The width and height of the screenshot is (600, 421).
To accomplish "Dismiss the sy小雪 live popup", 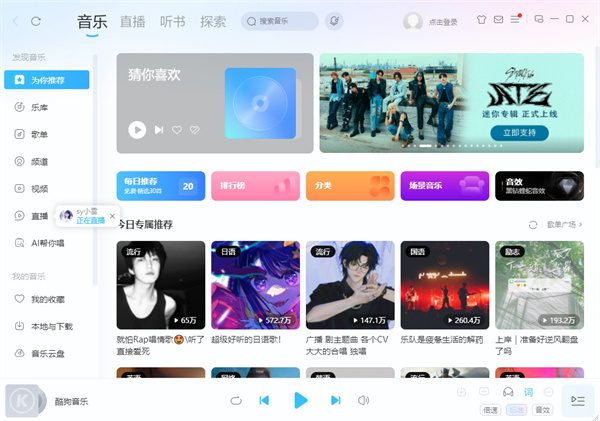I will pyautogui.click(x=113, y=216).
